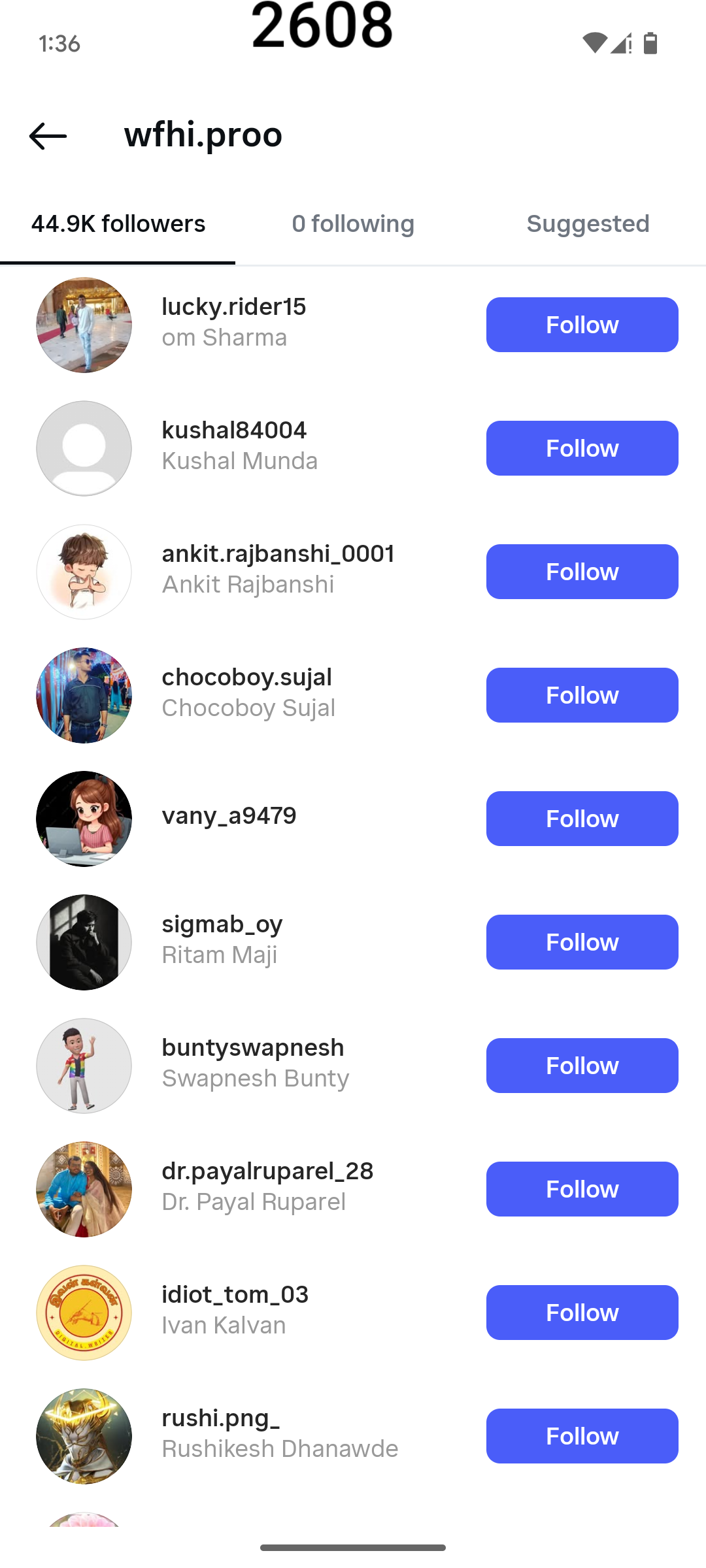Select the 44.9K followers tab
This screenshot has width=706, height=1568.
118,224
